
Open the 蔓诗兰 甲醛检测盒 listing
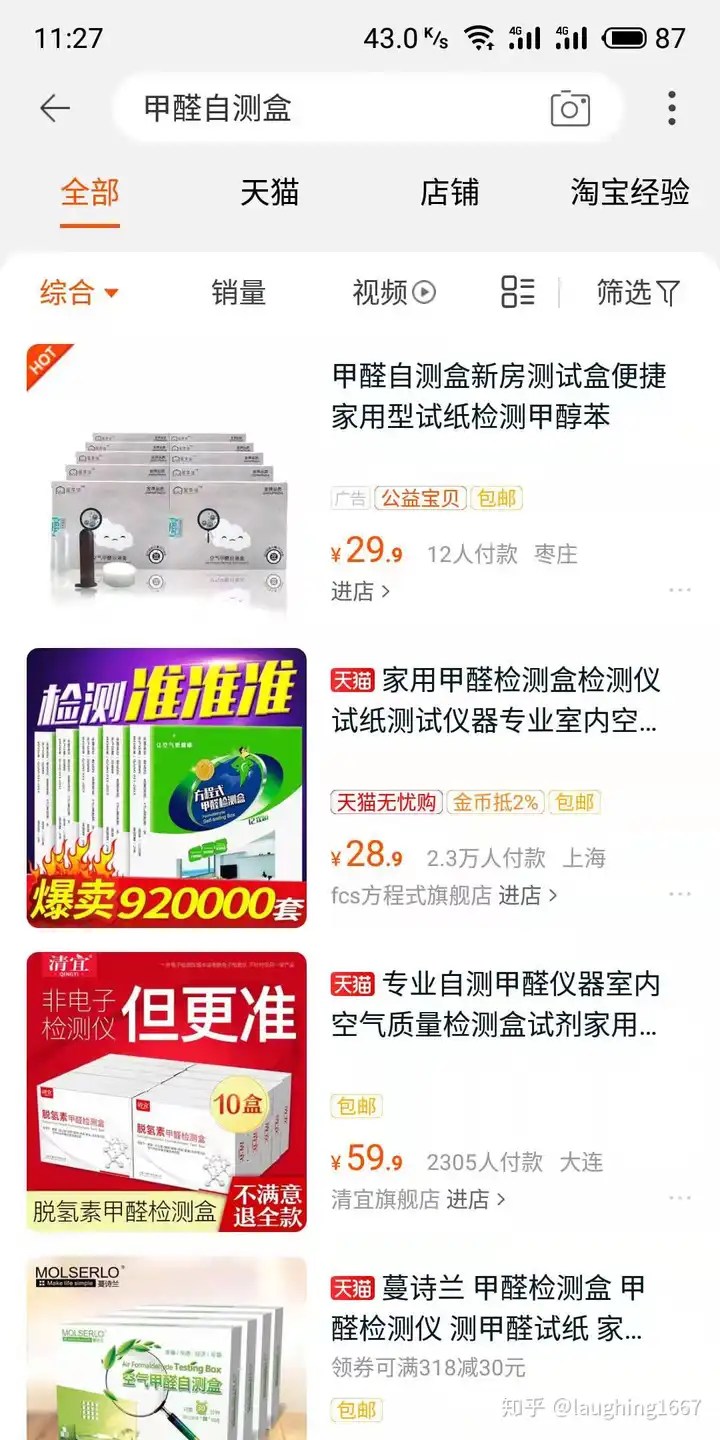[490, 1308]
